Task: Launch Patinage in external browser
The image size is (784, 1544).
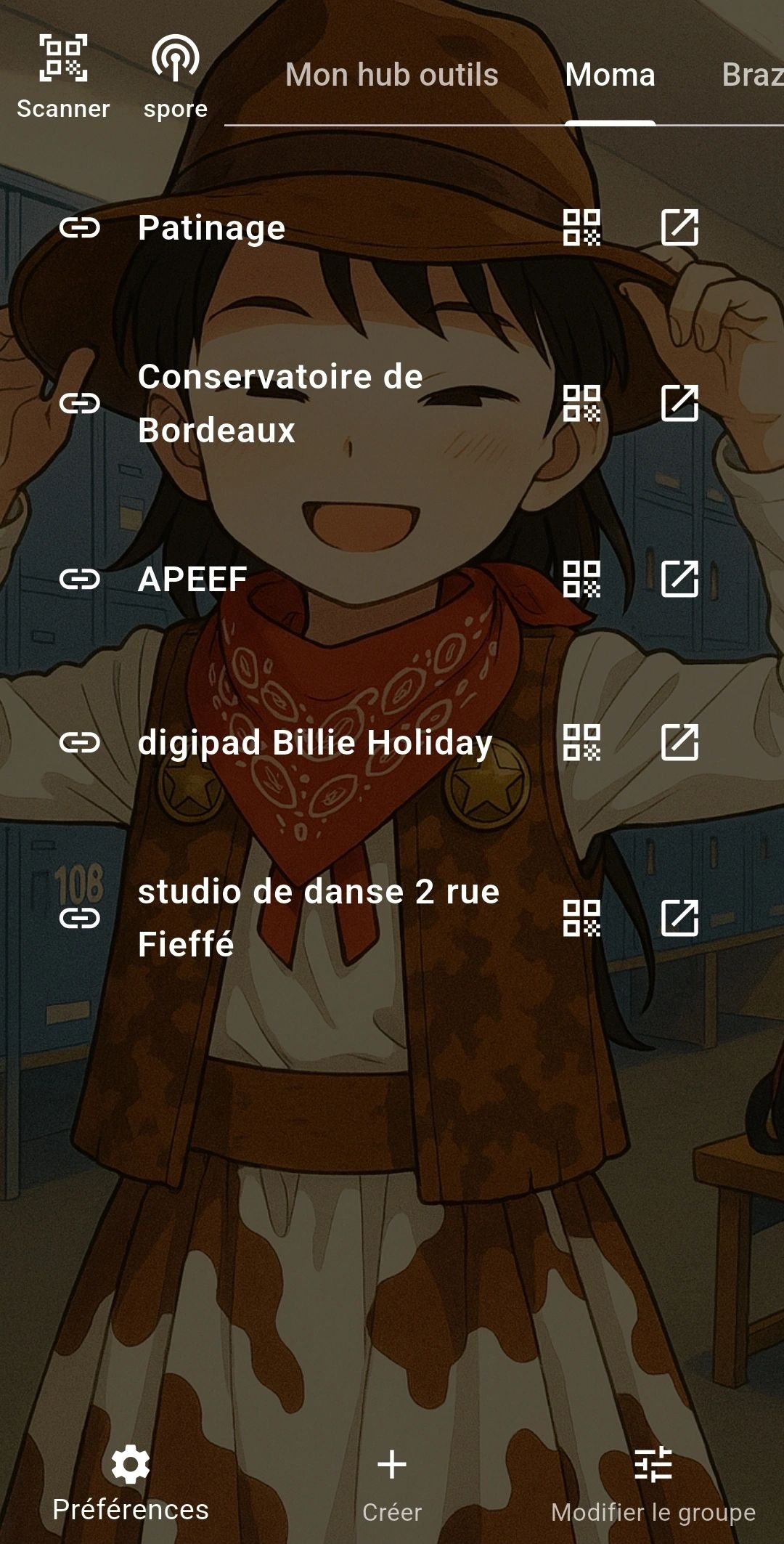Action: pos(679,228)
